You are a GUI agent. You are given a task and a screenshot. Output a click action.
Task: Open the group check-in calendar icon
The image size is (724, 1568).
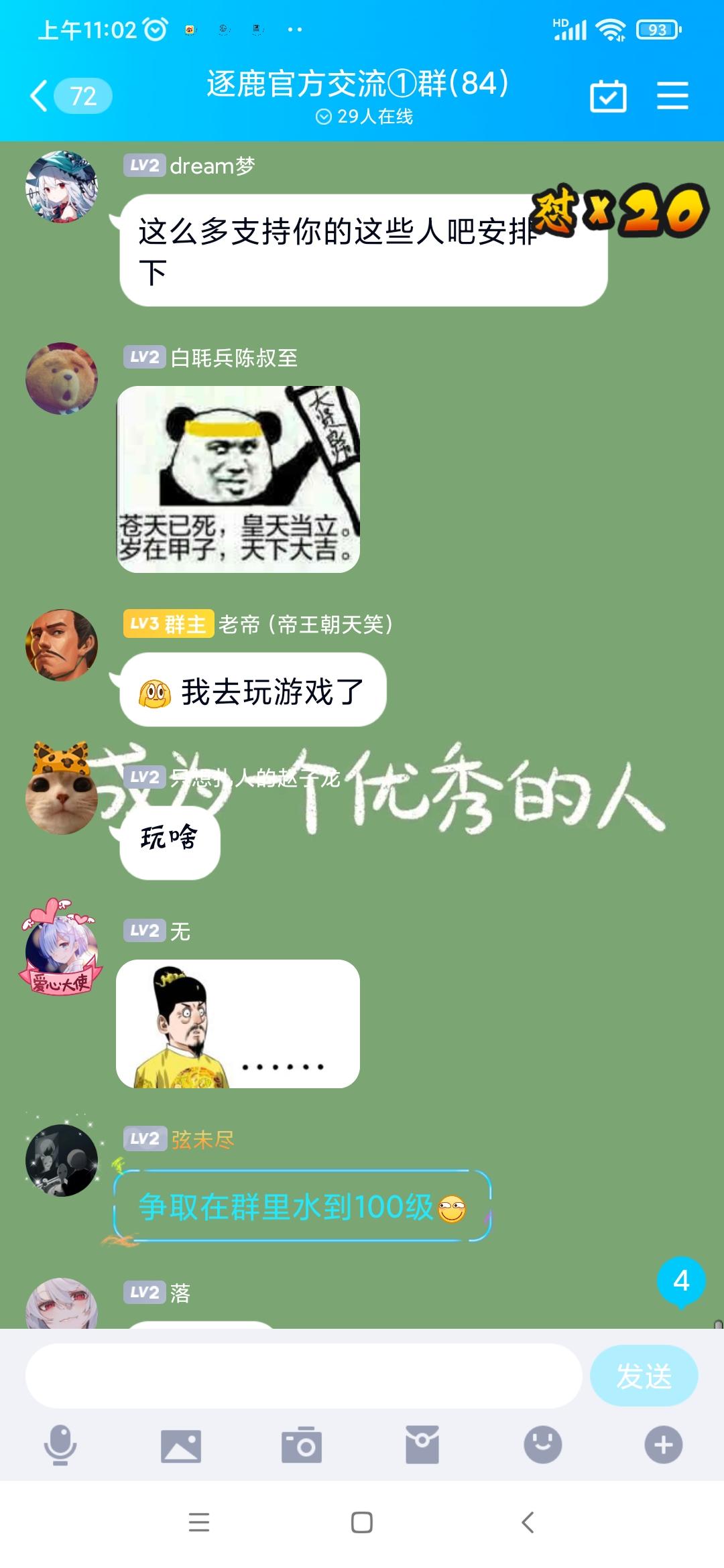[607, 96]
